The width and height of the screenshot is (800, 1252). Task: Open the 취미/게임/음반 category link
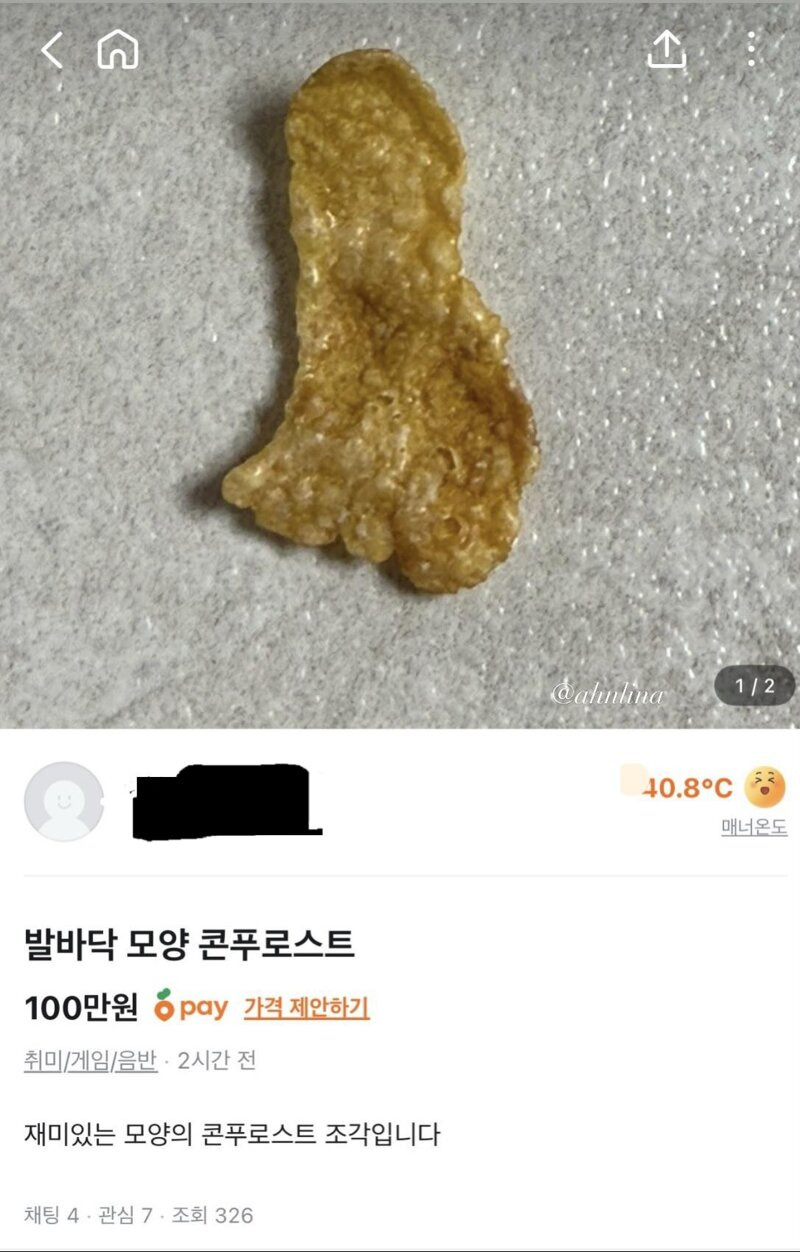coord(91,1061)
